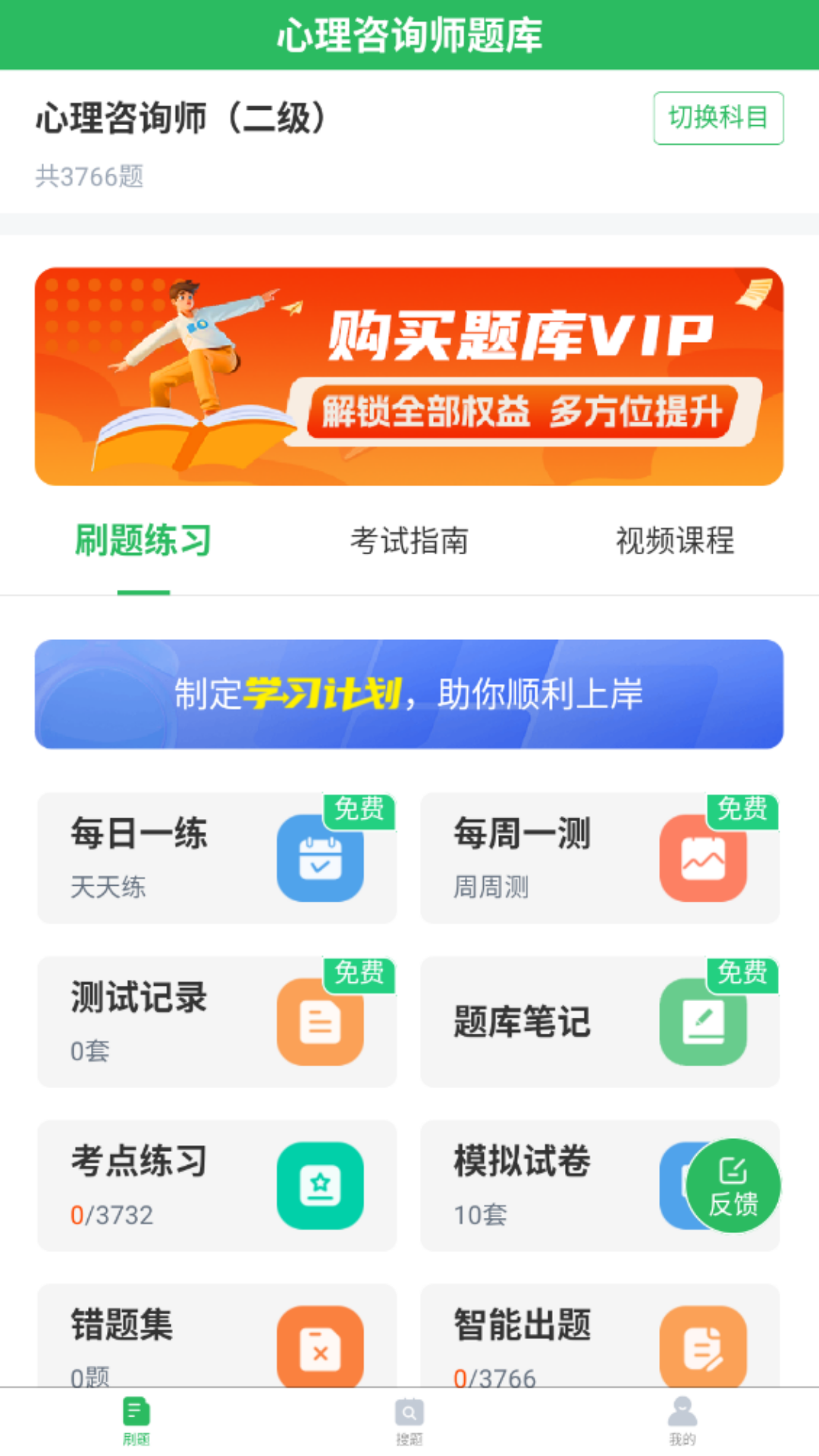Tap the 切换科目 button

click(x=717, y=118)
